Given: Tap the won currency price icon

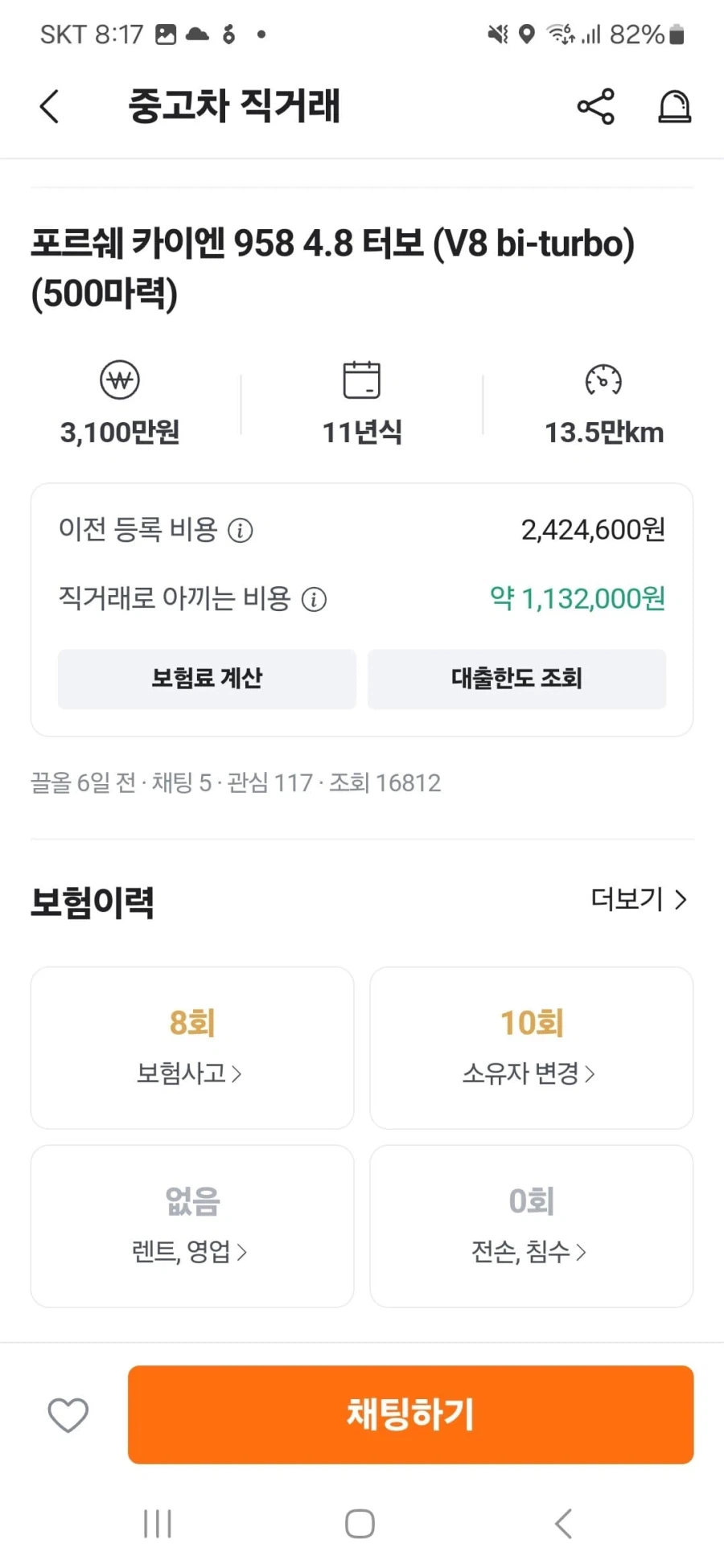Looking at the screenshot, I should tap(119, 380).
